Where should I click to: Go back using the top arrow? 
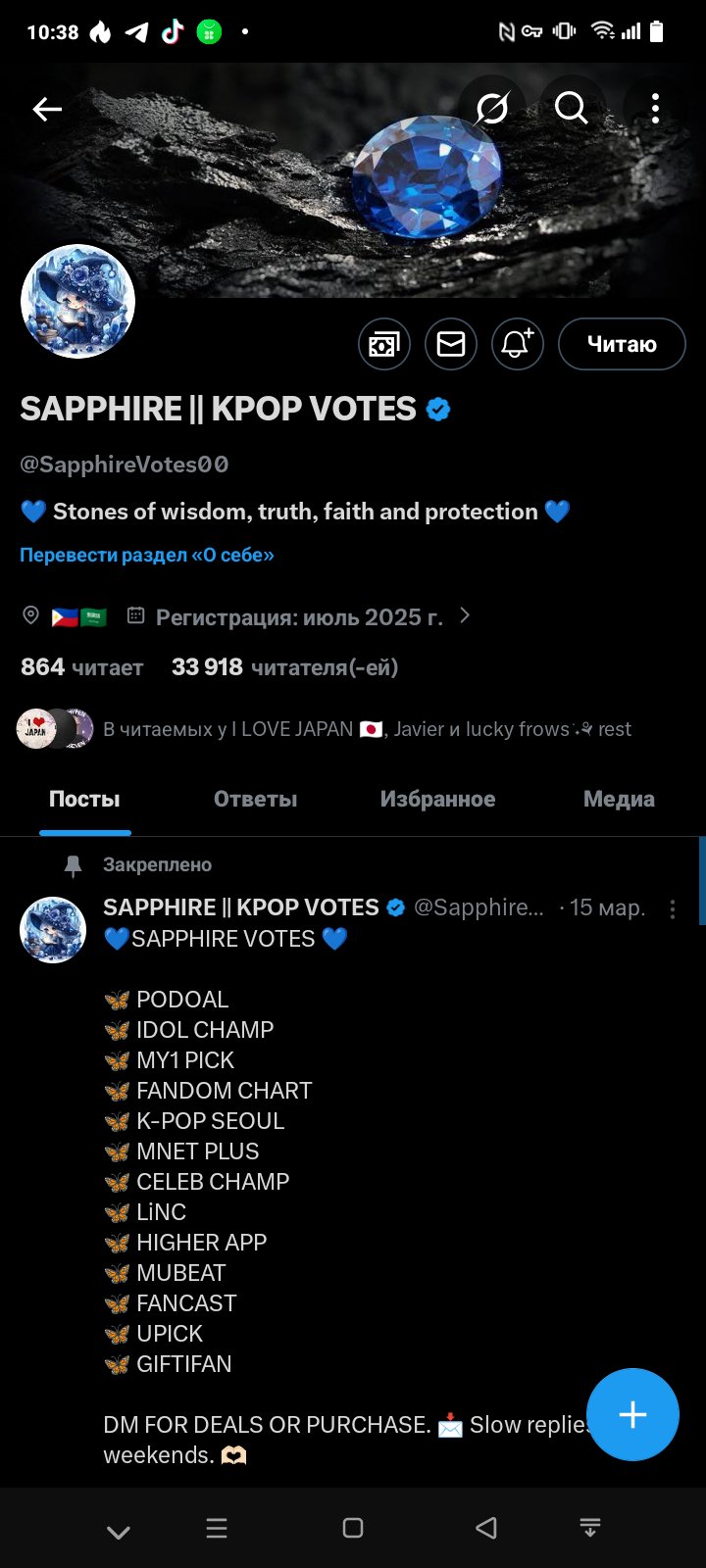point(47,109)
